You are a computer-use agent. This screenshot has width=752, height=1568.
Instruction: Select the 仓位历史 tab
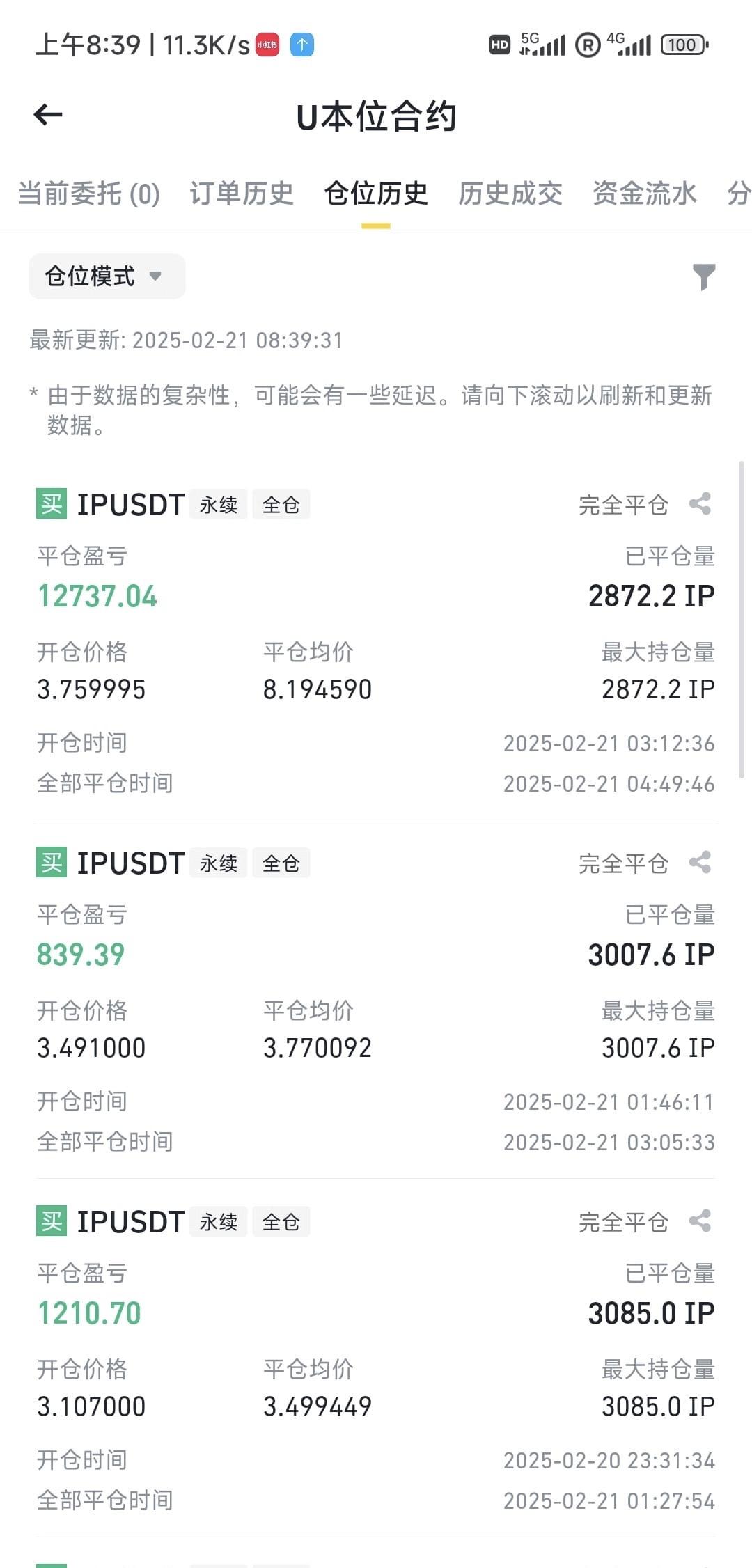coord(376,194)
